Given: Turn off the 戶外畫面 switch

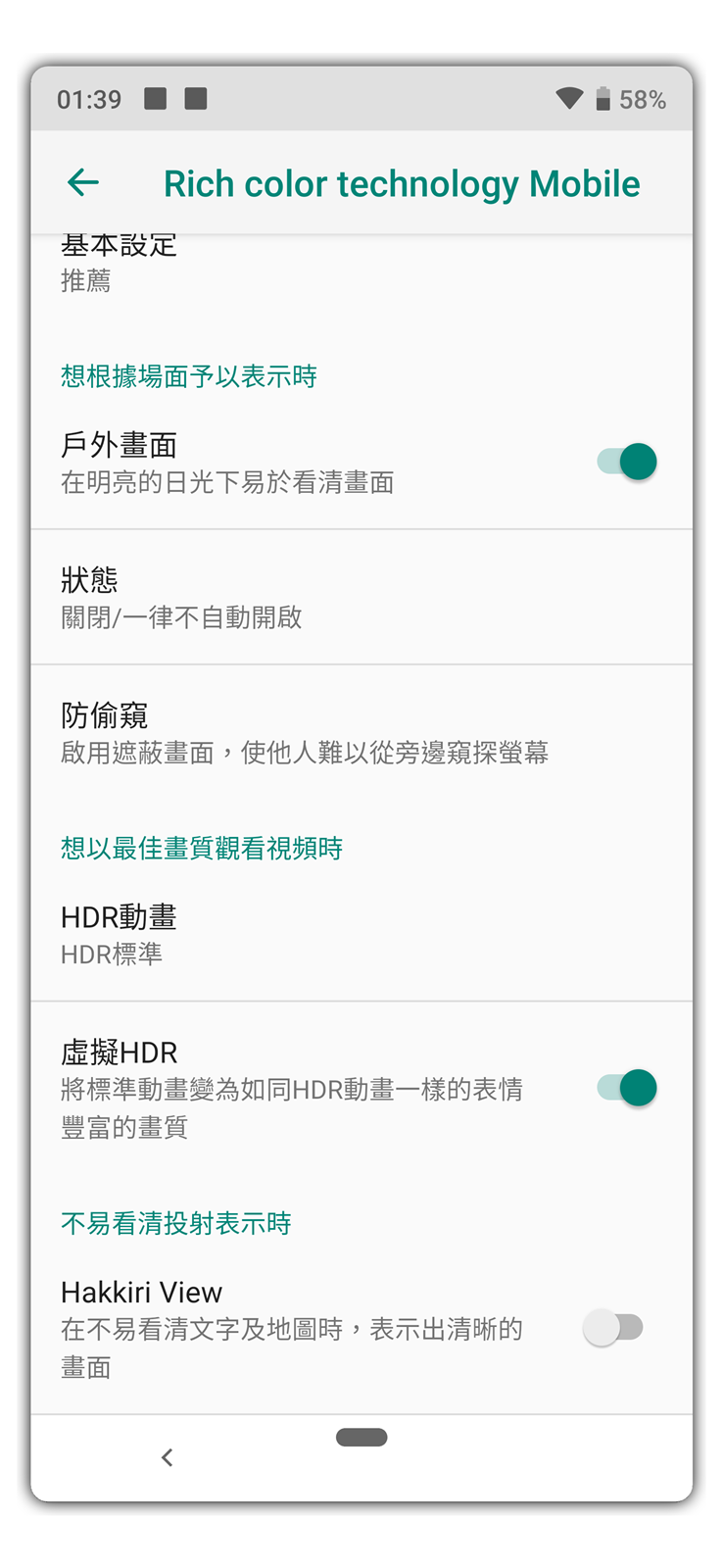Looking at the screenshot, I should [627, 462].
